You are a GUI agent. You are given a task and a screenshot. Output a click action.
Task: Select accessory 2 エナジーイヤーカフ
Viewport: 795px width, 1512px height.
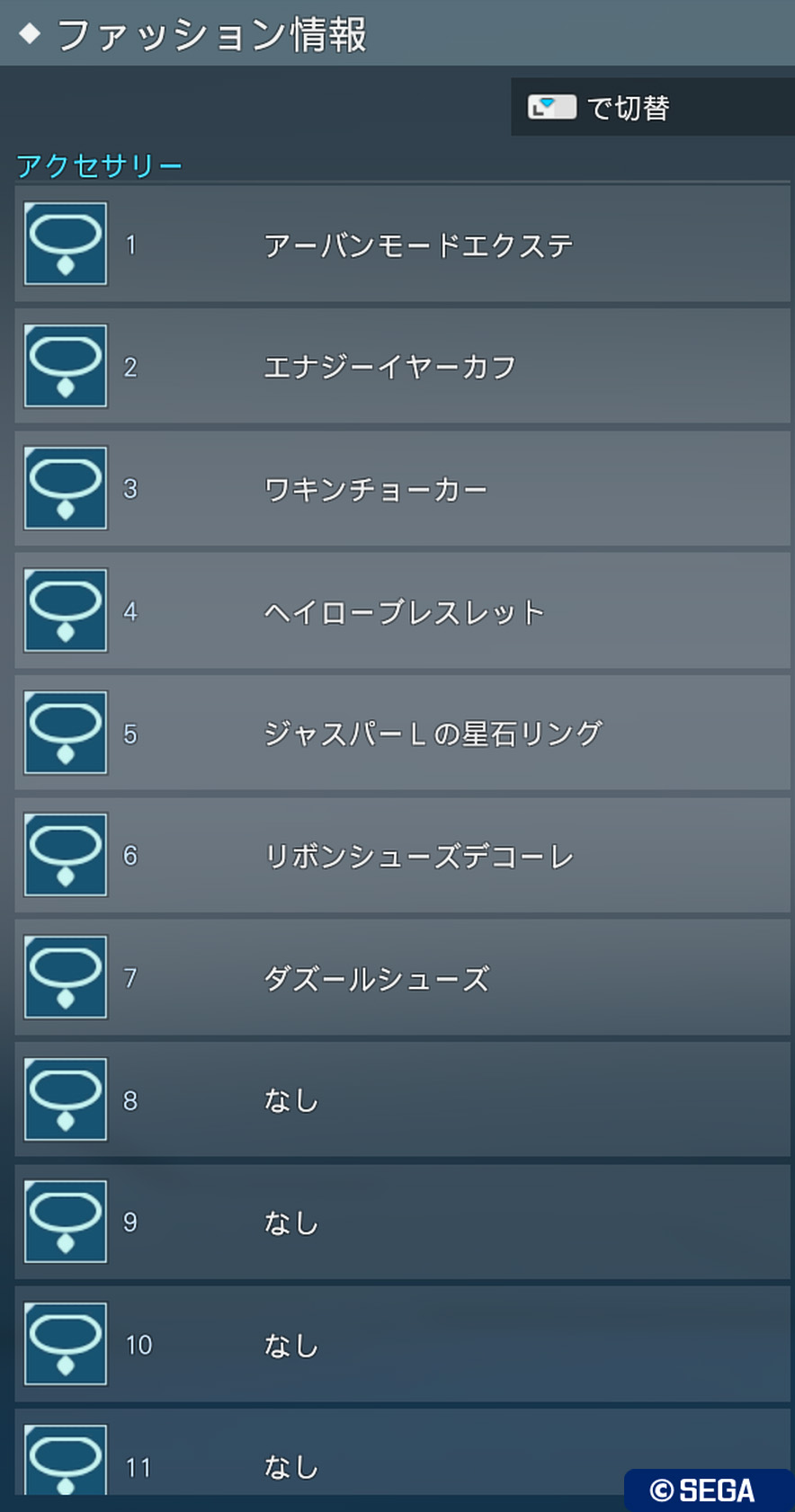(403, 367)
